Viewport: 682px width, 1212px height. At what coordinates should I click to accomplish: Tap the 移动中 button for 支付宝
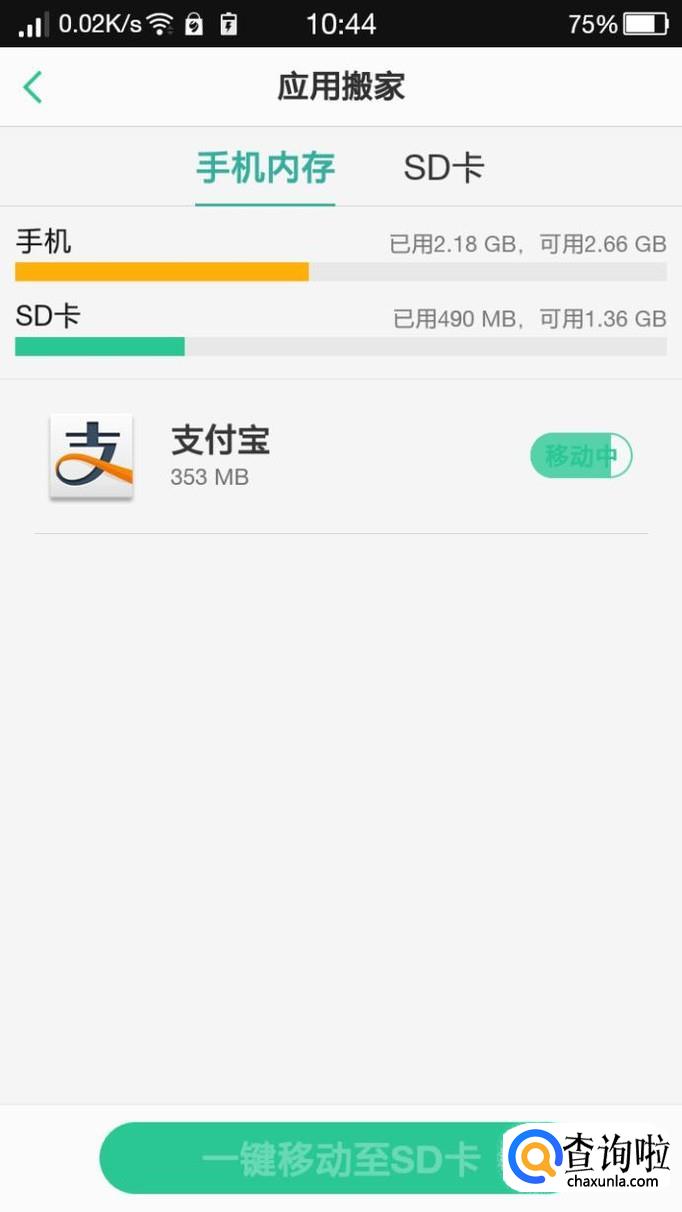(581, 456)
